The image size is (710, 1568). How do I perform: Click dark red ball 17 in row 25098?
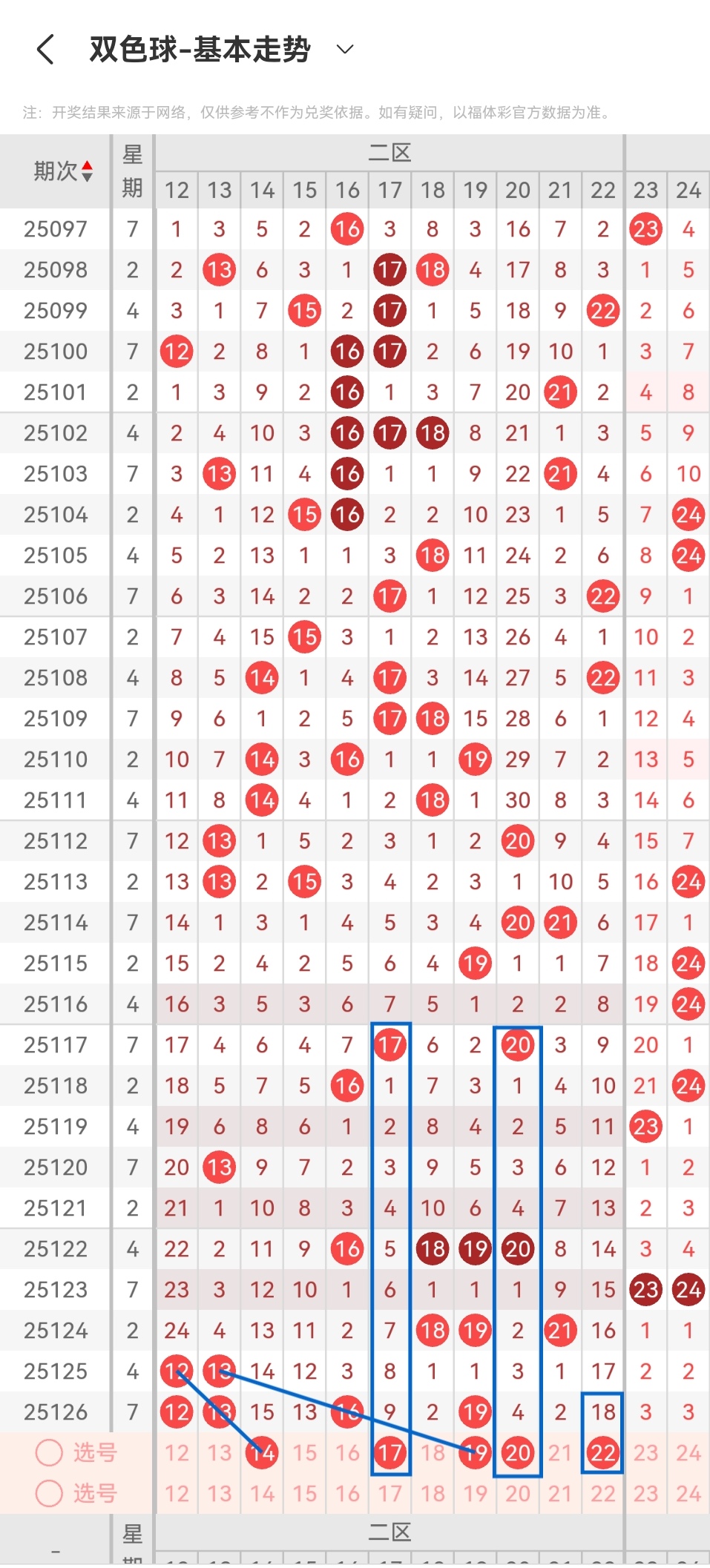point(389,270)
